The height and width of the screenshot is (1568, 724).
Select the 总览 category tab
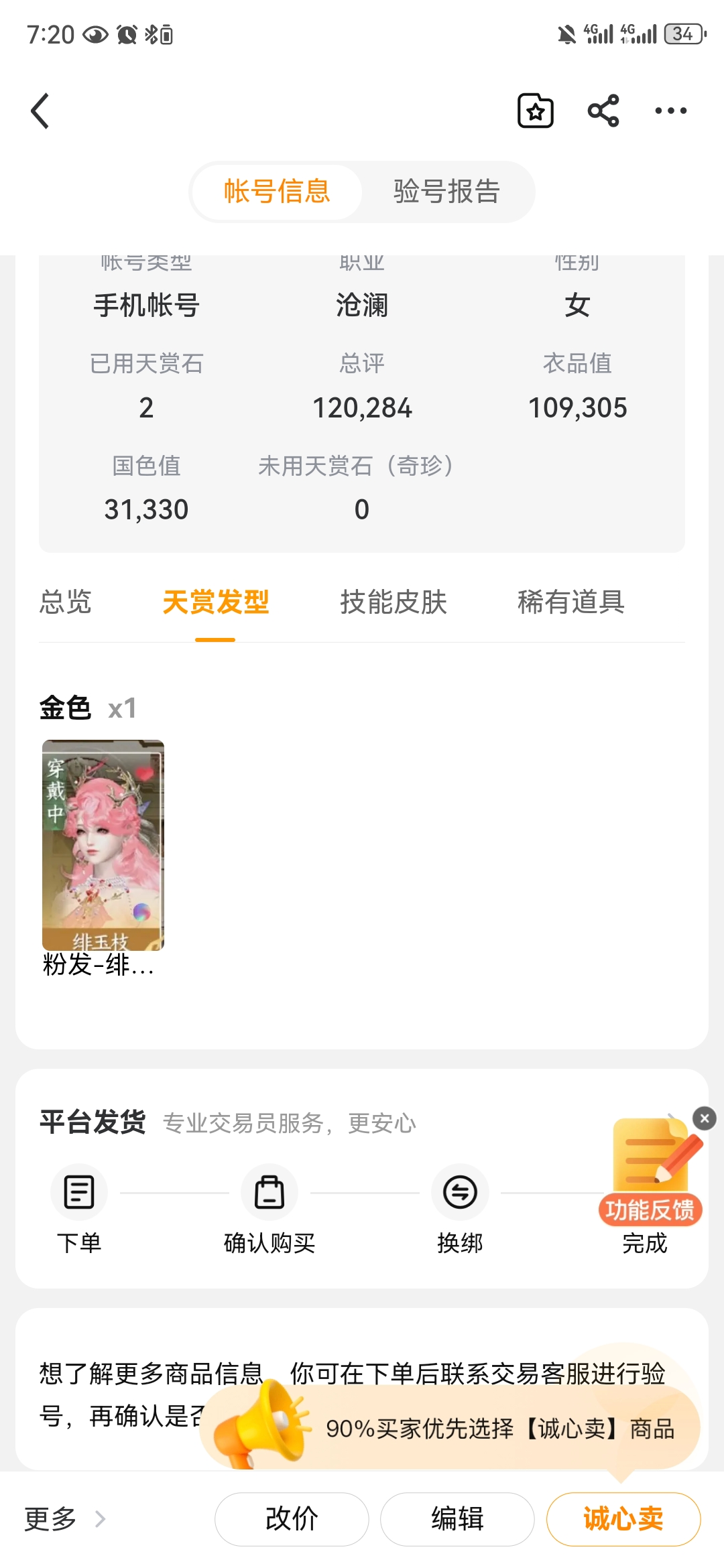(x=65, y=602)
